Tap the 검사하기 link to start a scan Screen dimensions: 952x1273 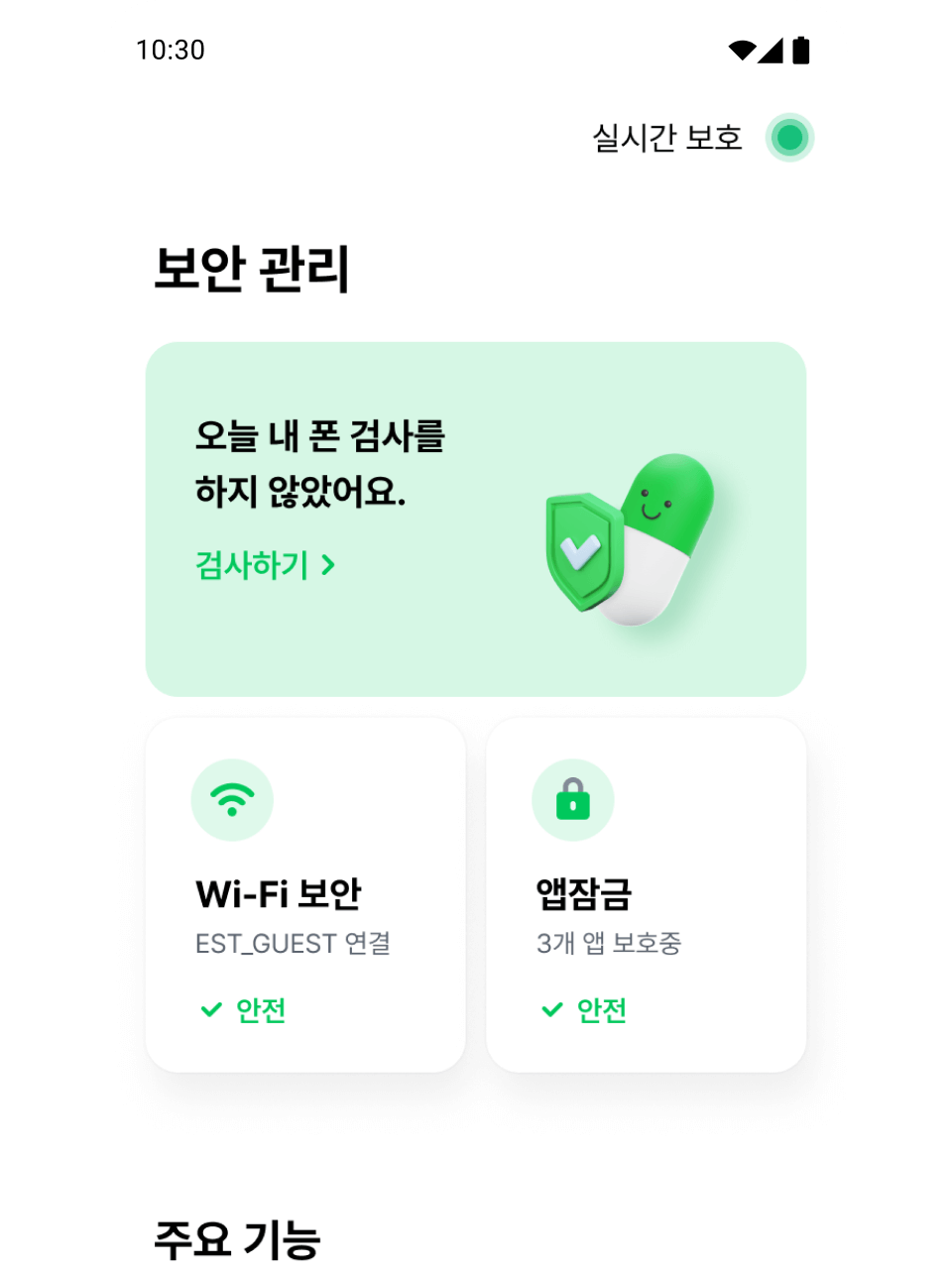tap(265, 566)
